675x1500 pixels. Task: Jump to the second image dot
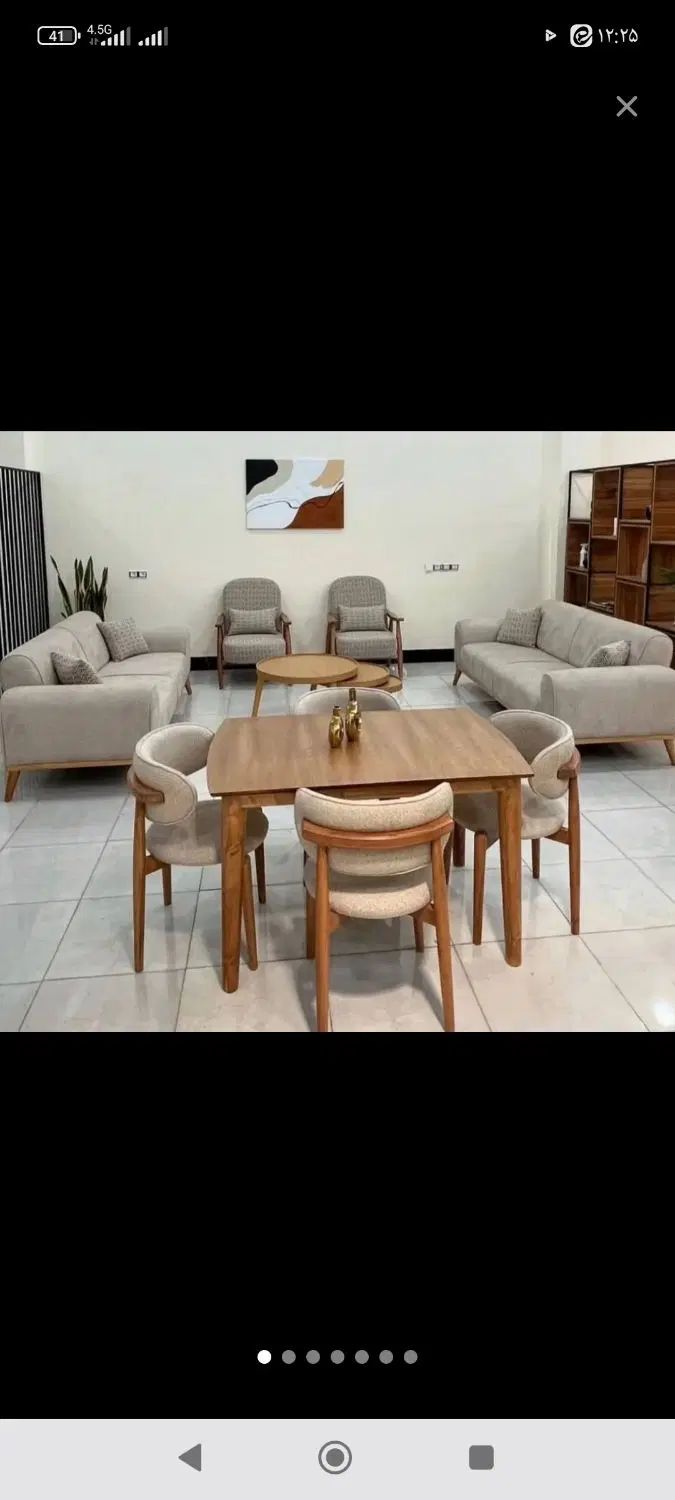289,1357
